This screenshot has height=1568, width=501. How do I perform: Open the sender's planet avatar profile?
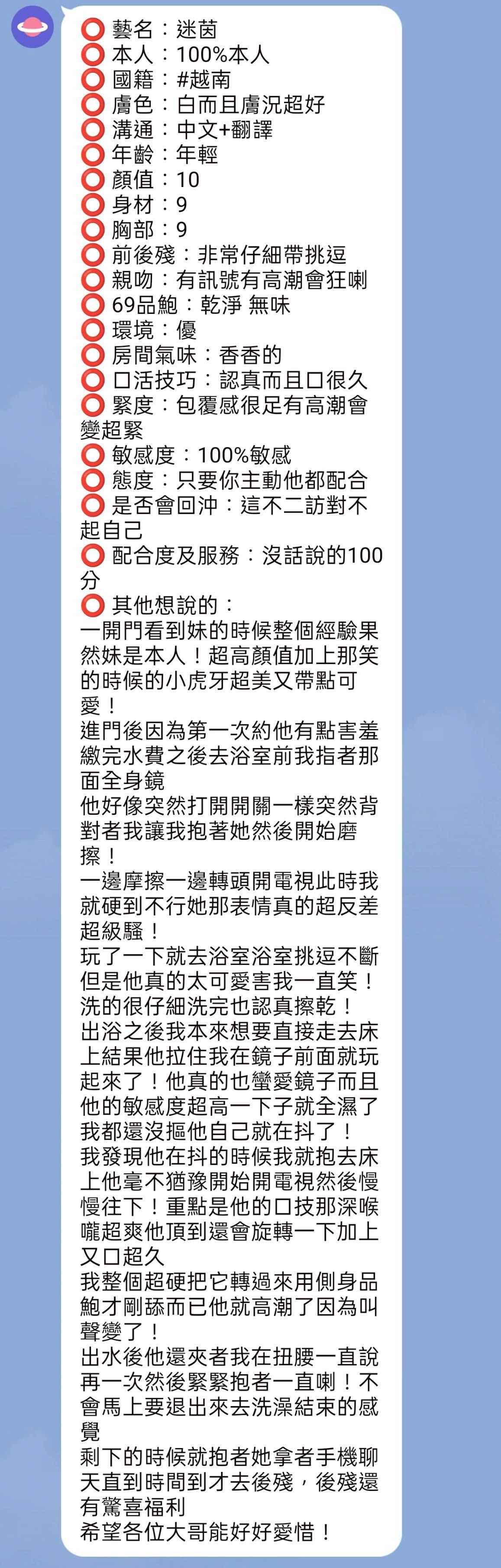coord(32,27)
